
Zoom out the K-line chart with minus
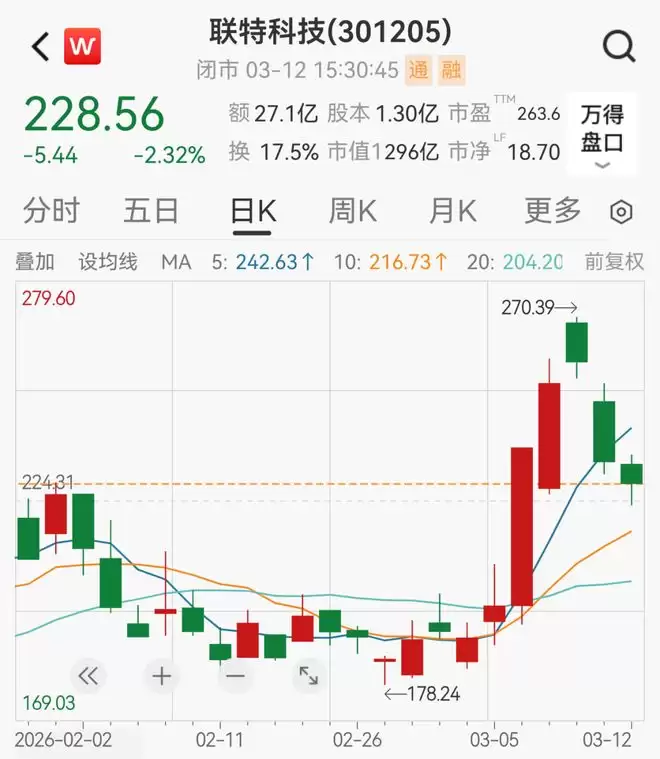(x=235, y=676)
